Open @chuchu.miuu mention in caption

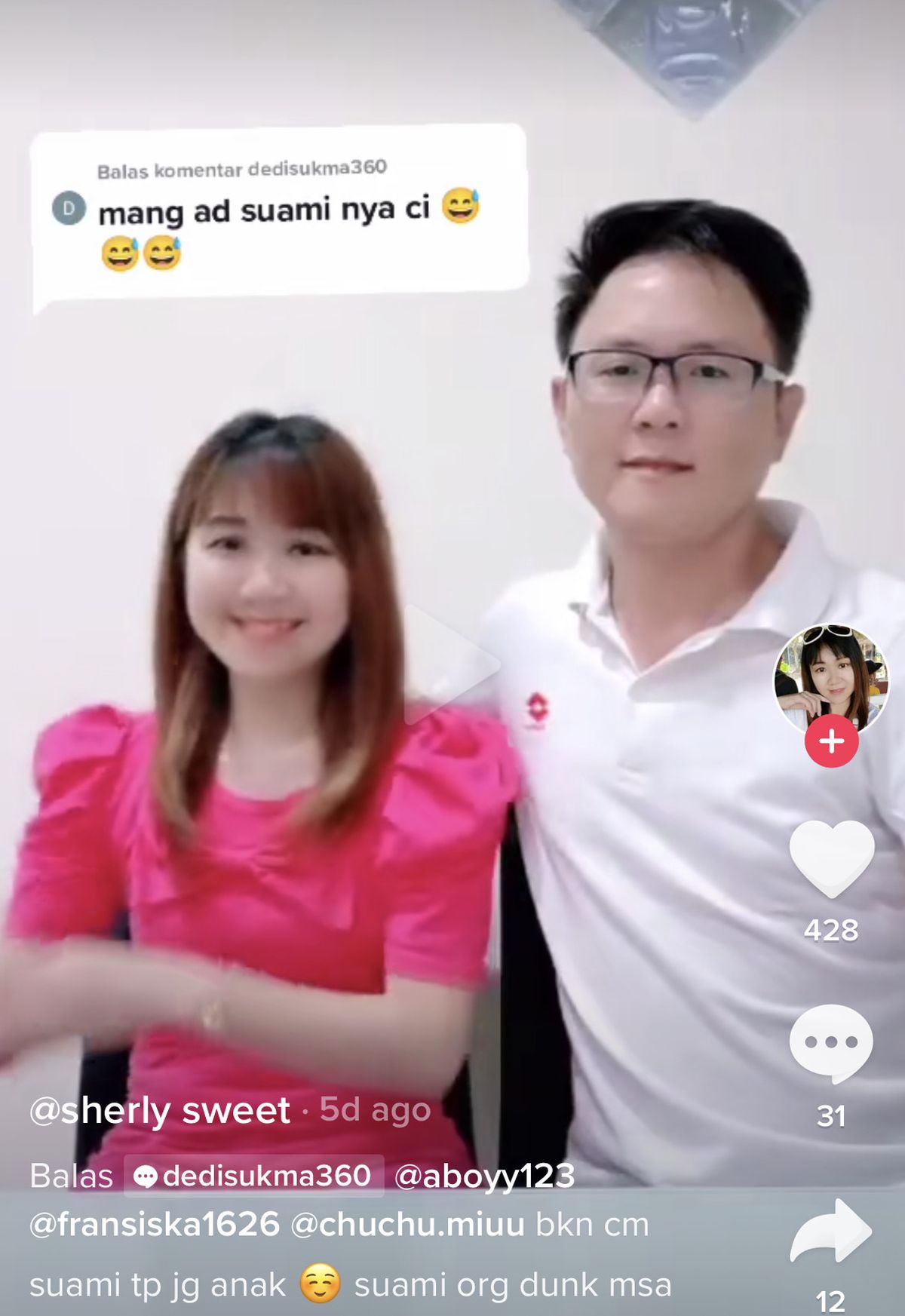(407, 1224)
